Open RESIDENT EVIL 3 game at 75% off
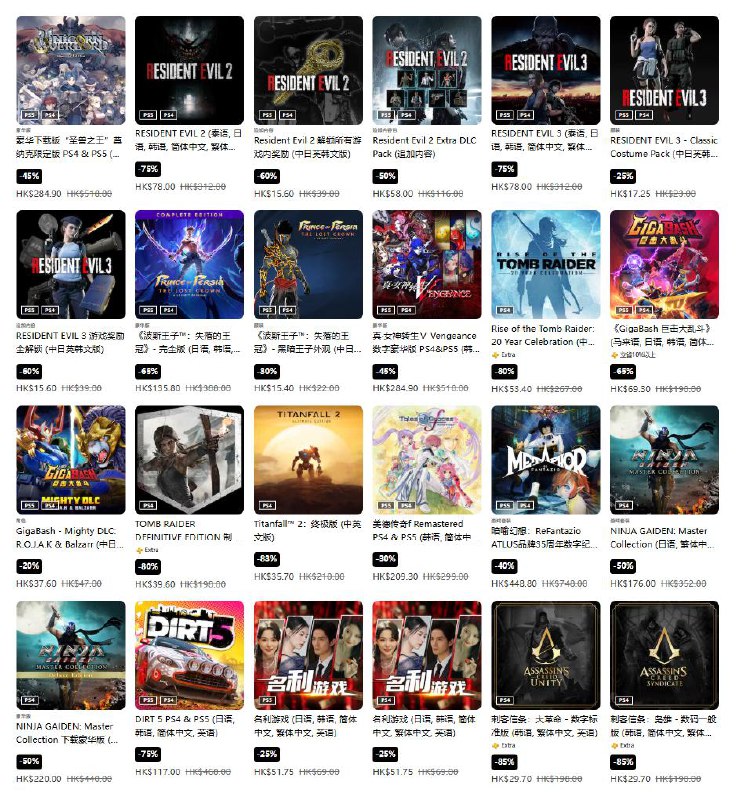The width and height of the screenshot is (737, 800). pos(546,70)
